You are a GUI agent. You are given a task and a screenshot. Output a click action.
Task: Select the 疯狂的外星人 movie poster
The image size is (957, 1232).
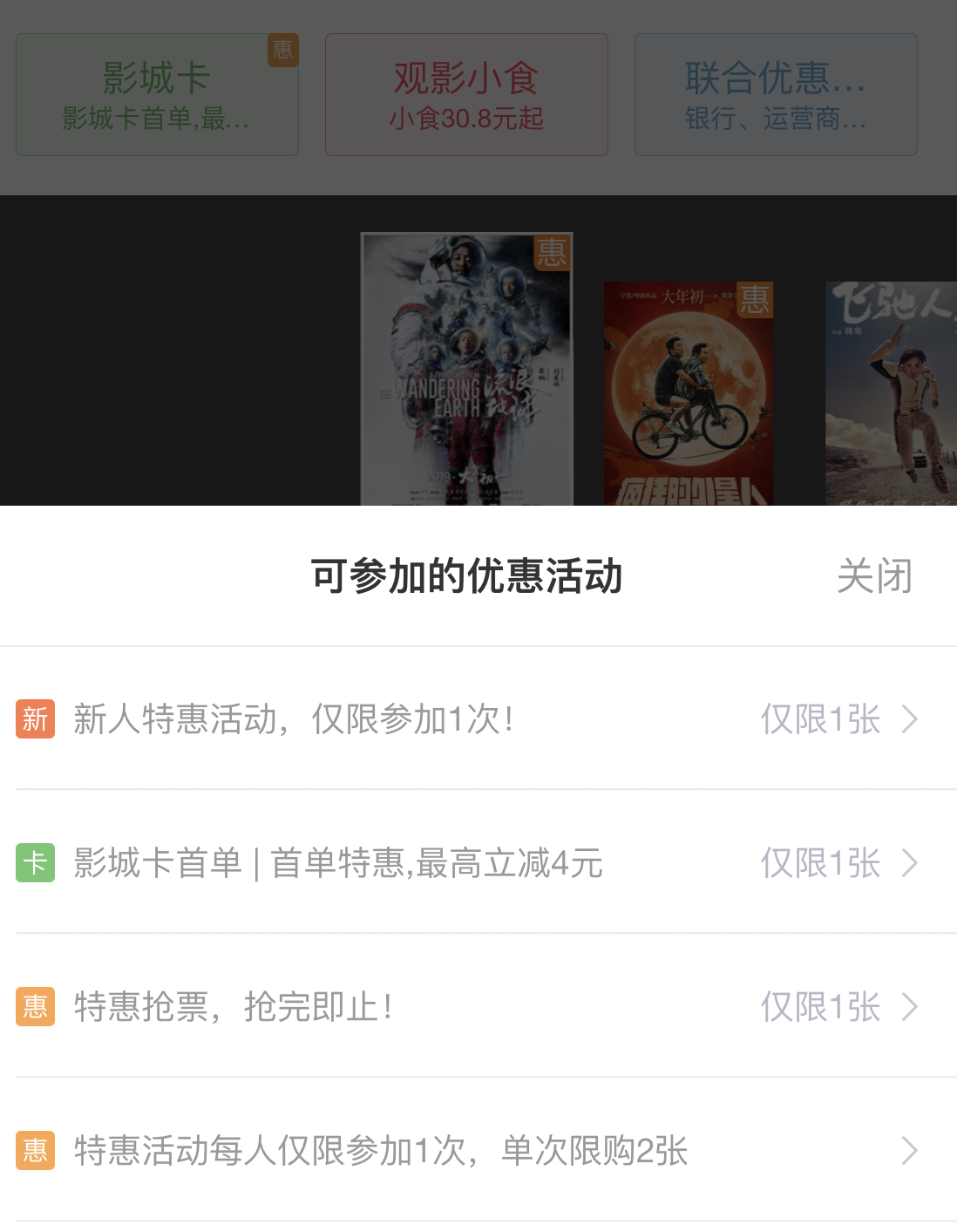coord(689,393)
